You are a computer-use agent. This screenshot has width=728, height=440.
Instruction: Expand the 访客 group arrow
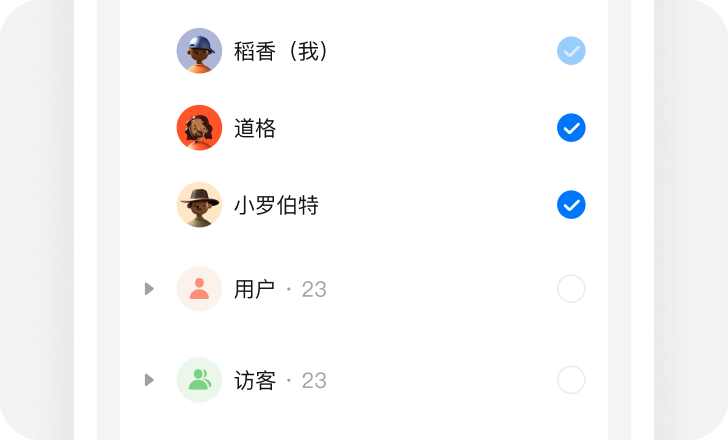(x=149, y=380)
